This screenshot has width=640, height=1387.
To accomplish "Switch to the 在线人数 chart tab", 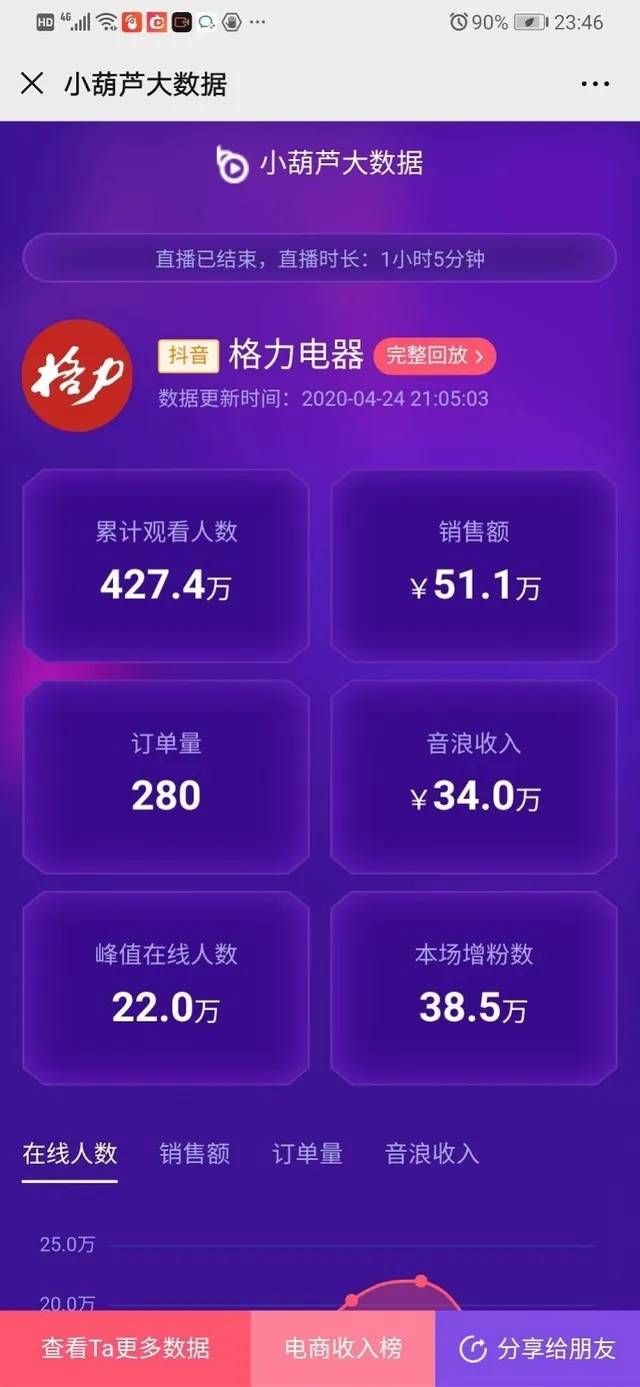I will coord(70,1153).
